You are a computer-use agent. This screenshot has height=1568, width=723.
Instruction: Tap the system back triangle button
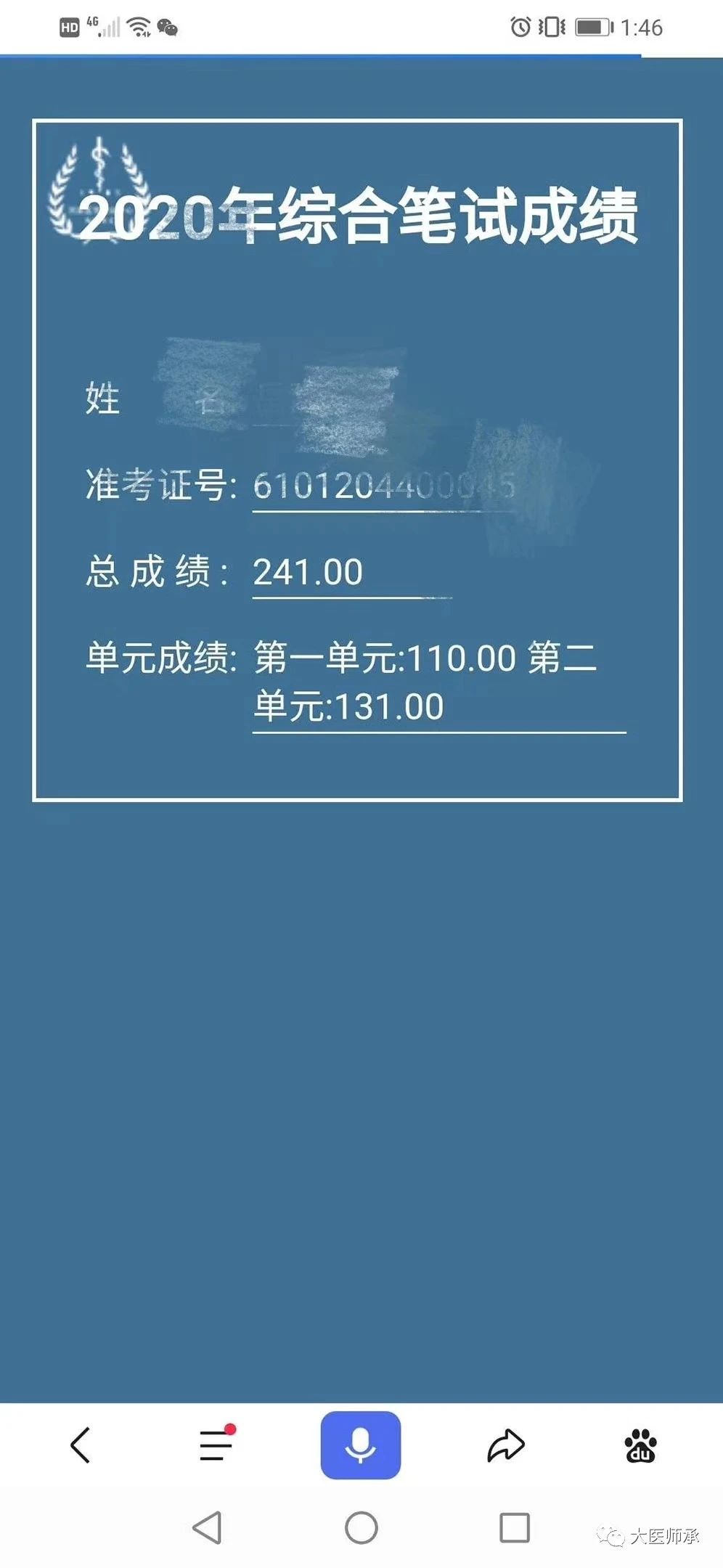pyautogui.click(x=208, y=1528)
